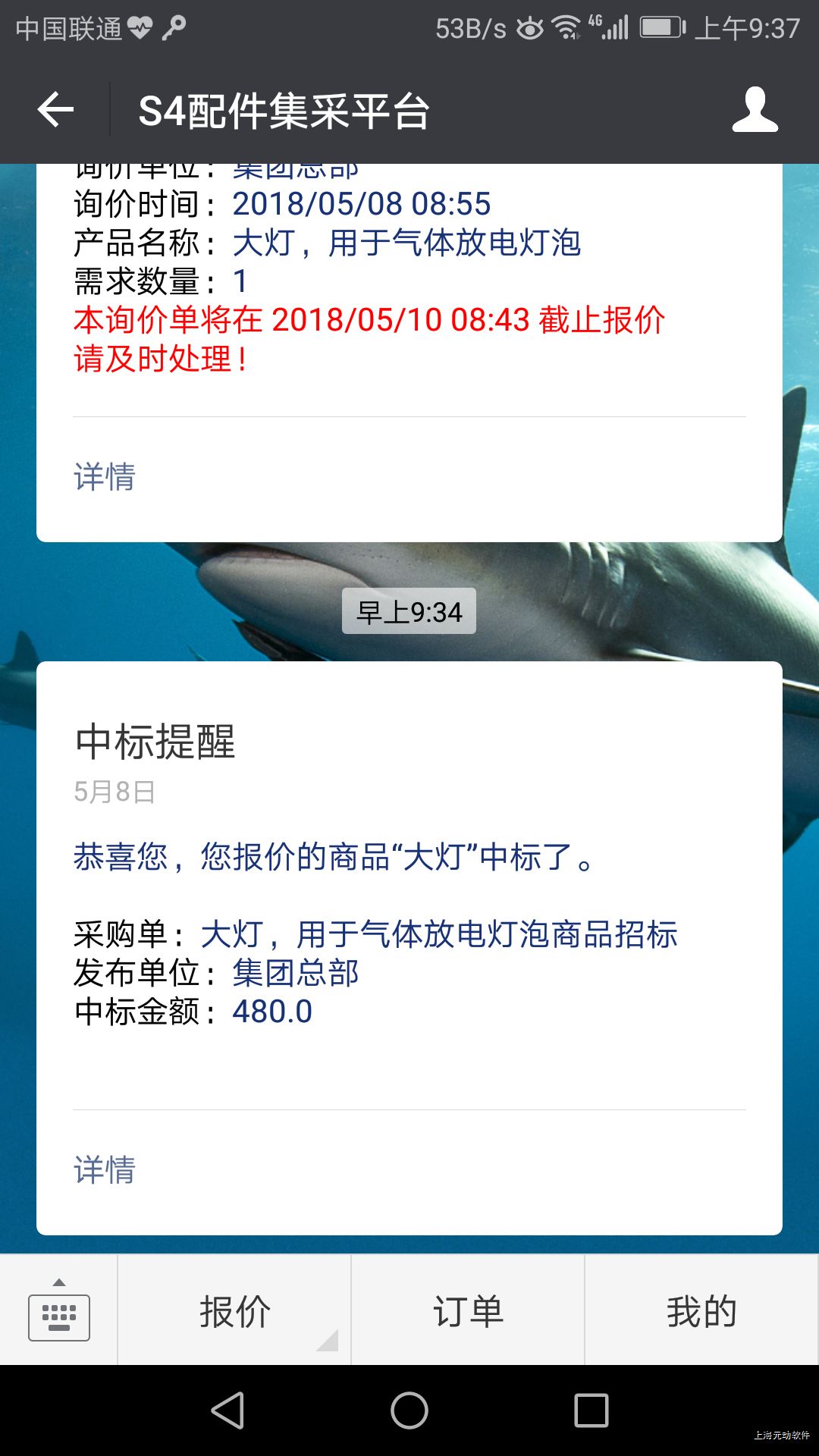The width and height of the screenshot is (819, 1456).
Task: Open 详情 of the inquiry message card
Action: [105, 477]
